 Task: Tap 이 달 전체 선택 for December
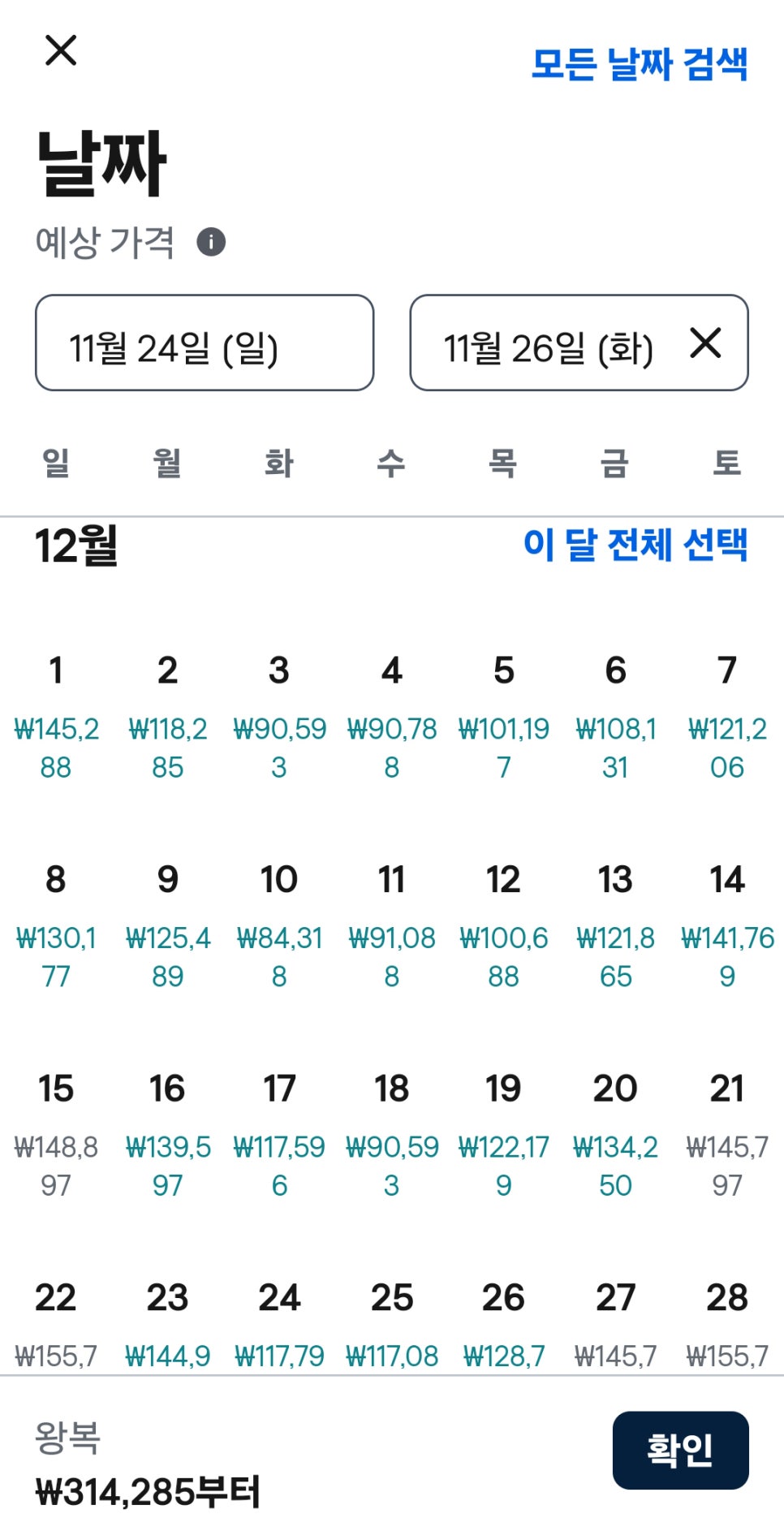point(635,544)
